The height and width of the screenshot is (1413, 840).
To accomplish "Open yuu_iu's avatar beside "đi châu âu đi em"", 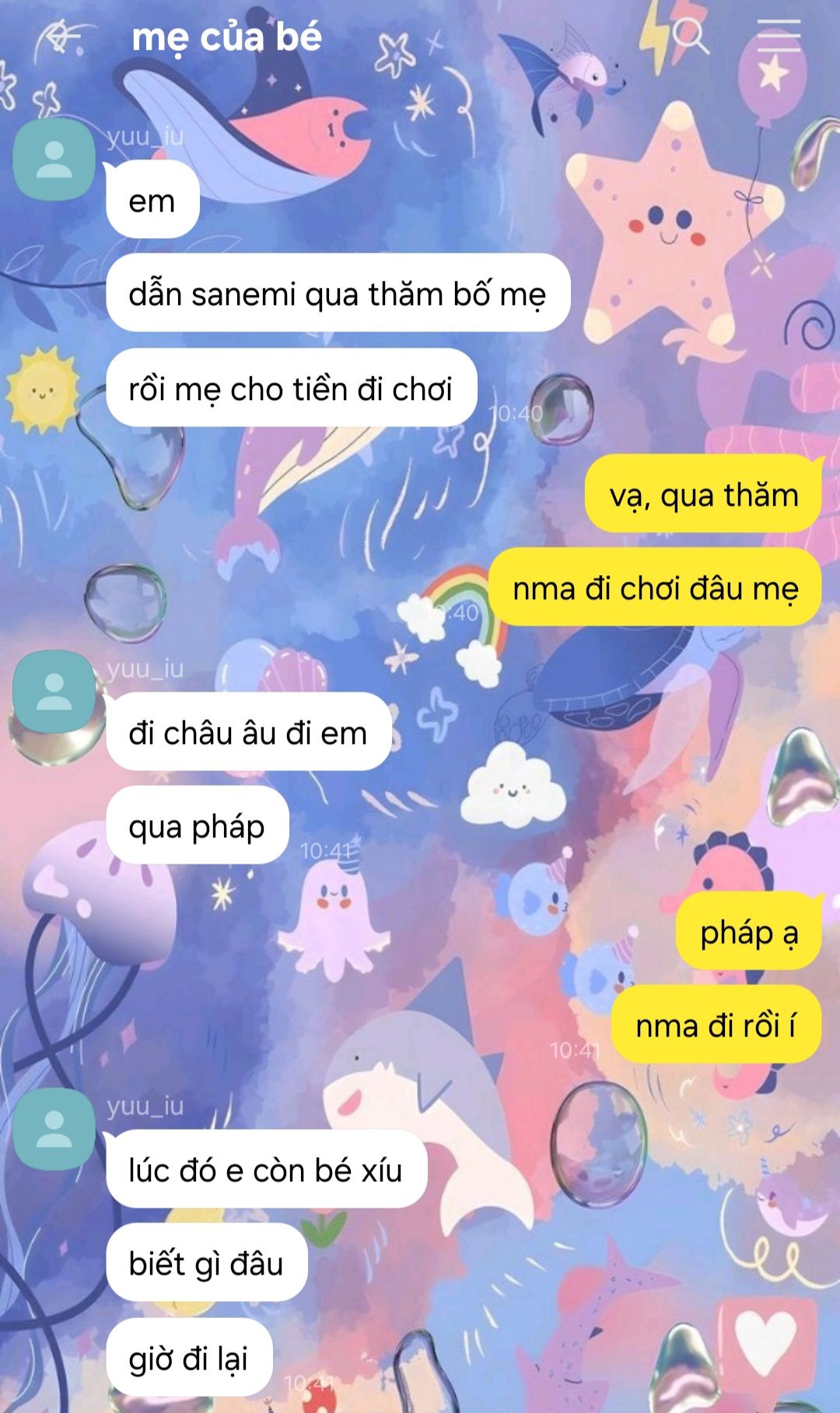I will pos(54,692).
